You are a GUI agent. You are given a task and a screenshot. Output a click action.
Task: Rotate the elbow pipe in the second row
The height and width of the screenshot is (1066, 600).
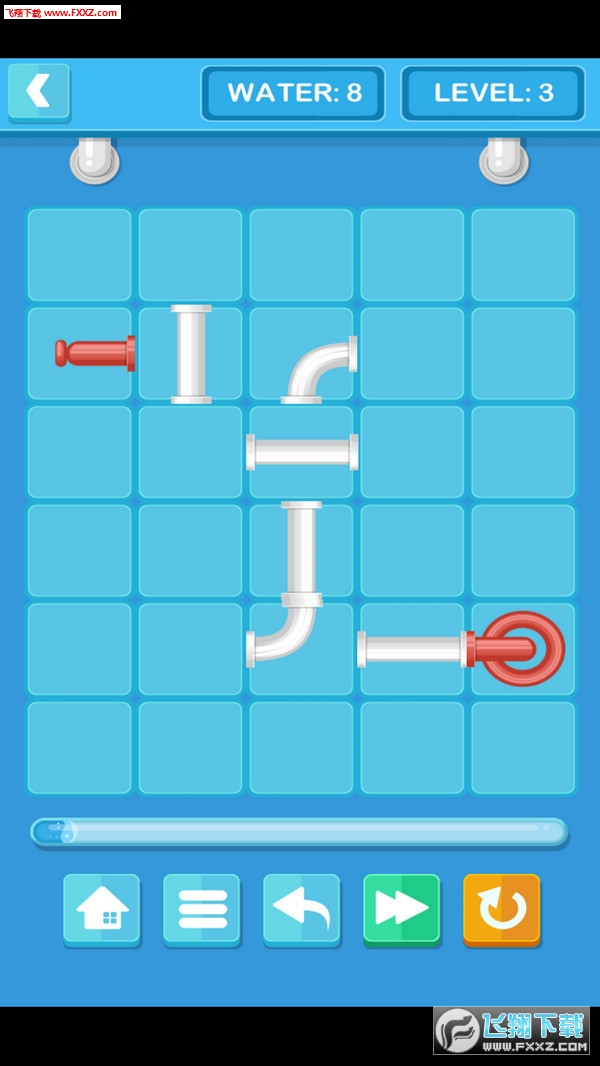302,353
